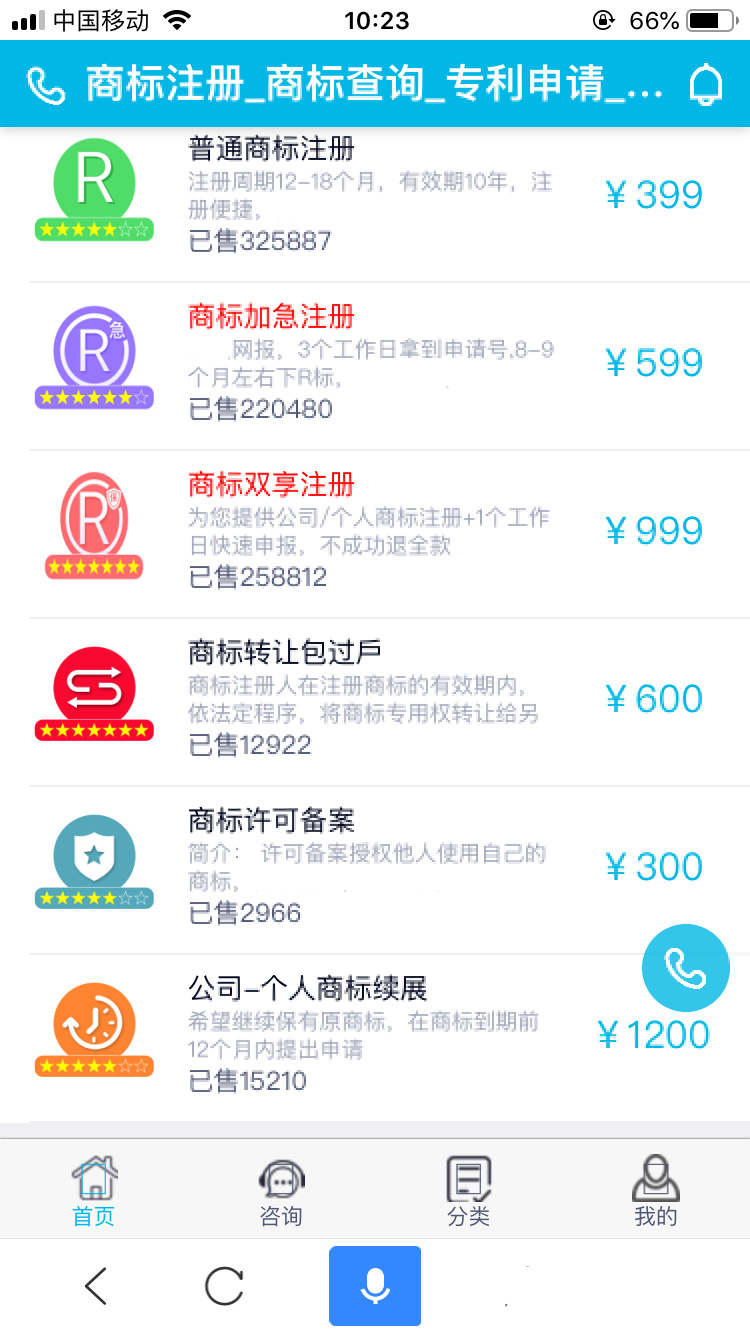Reload the page with the refresh icon
The image size is (750, 1334).
click(x=224, y=1286)
